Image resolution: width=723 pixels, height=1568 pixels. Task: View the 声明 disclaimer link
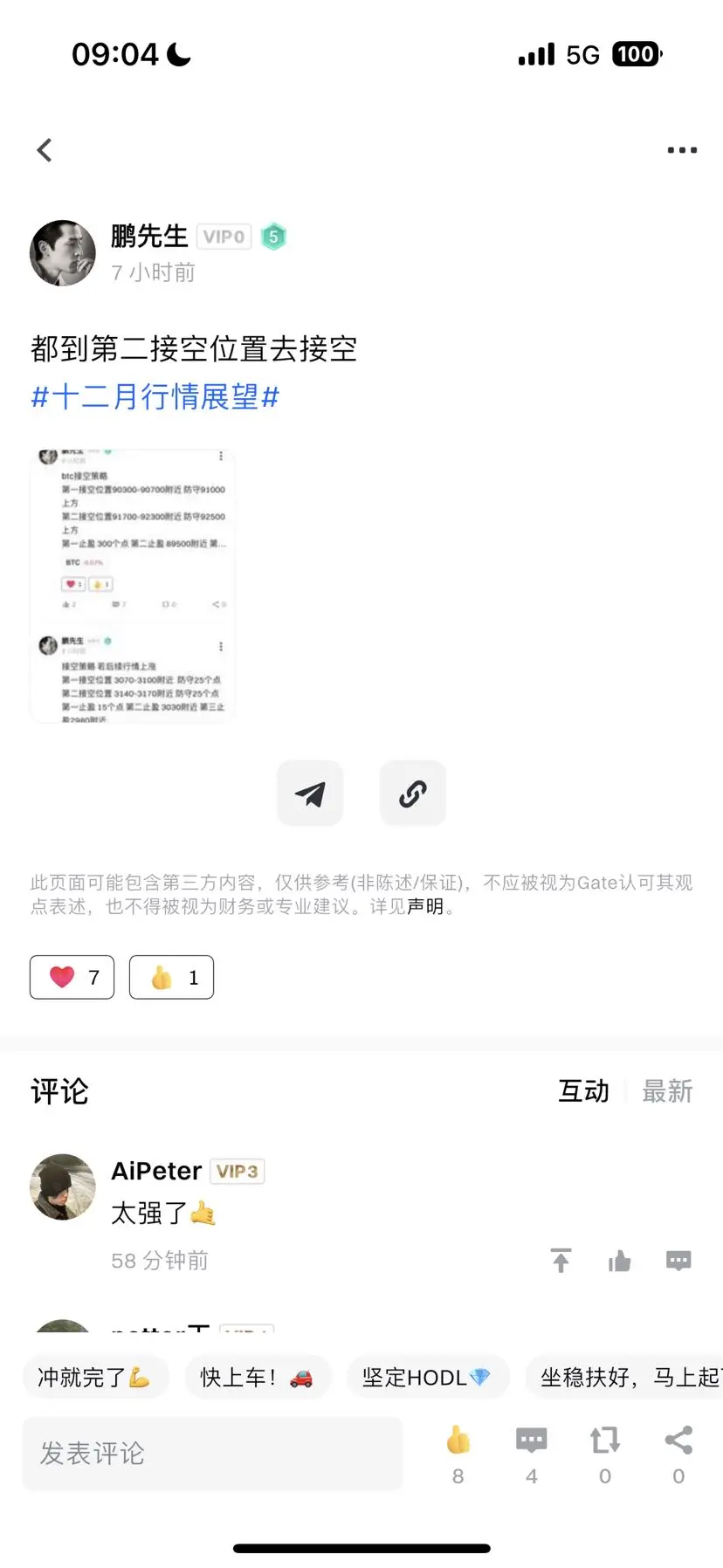pyautogui.click(x=423, y=906)
